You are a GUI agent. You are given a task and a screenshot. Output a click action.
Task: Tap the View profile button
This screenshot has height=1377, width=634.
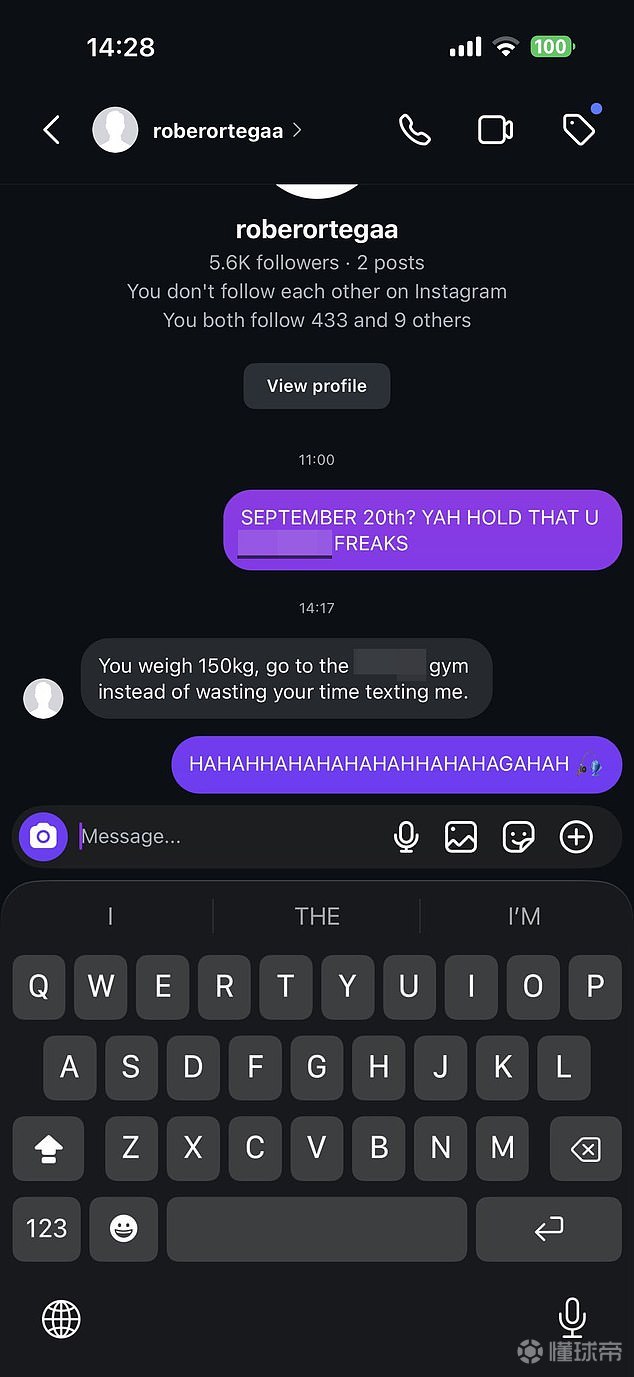coord(316,386)
